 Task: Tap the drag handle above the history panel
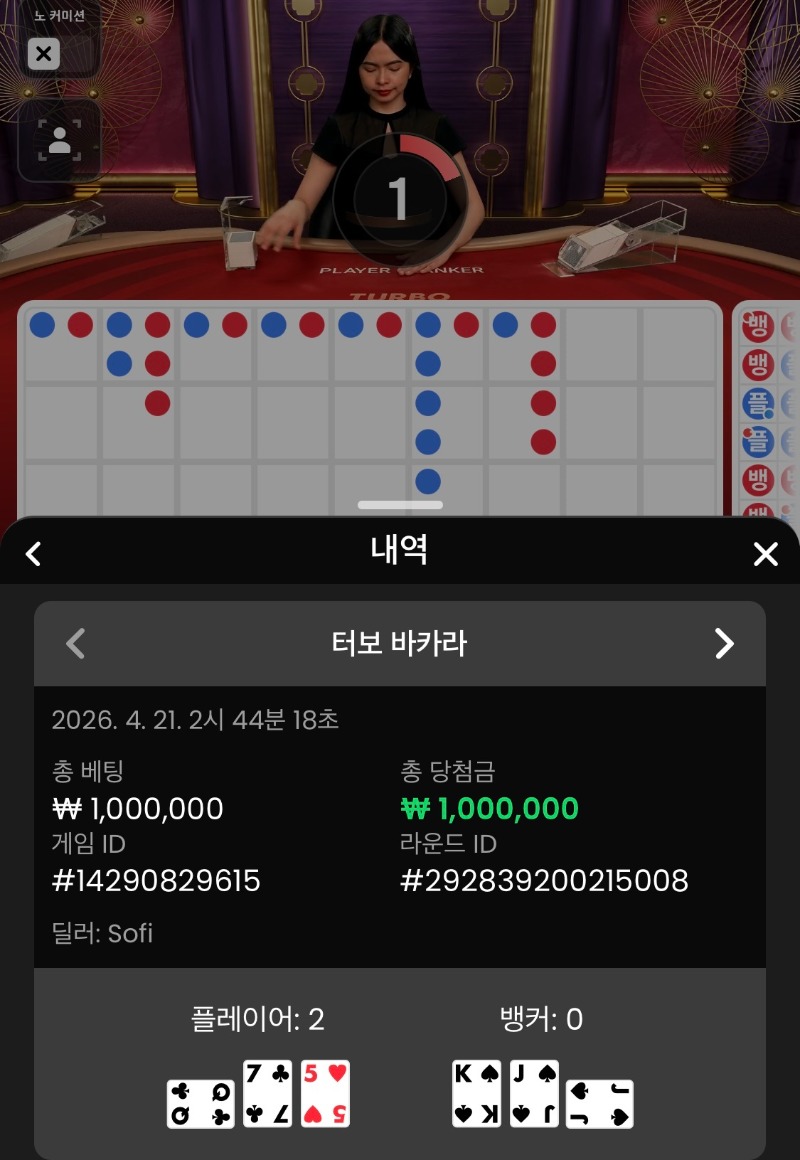[400, 505]
